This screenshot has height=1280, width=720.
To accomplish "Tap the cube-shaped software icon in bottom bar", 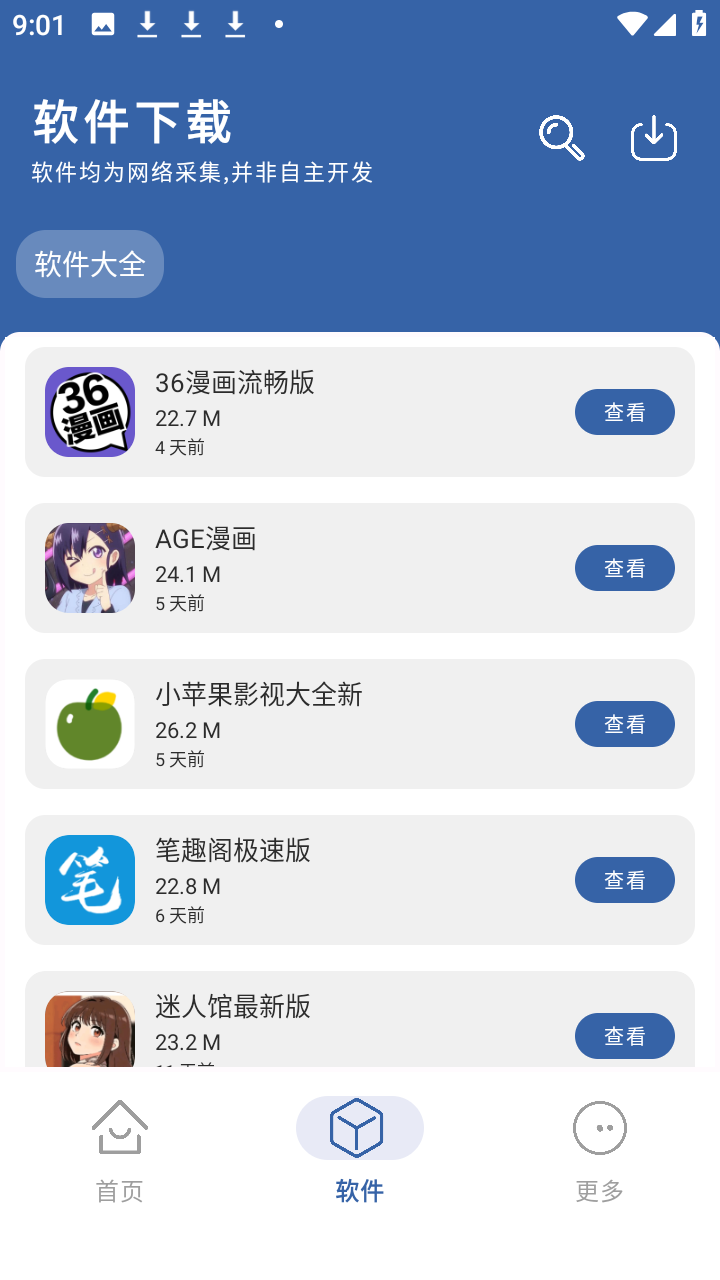I will 359,1127.
